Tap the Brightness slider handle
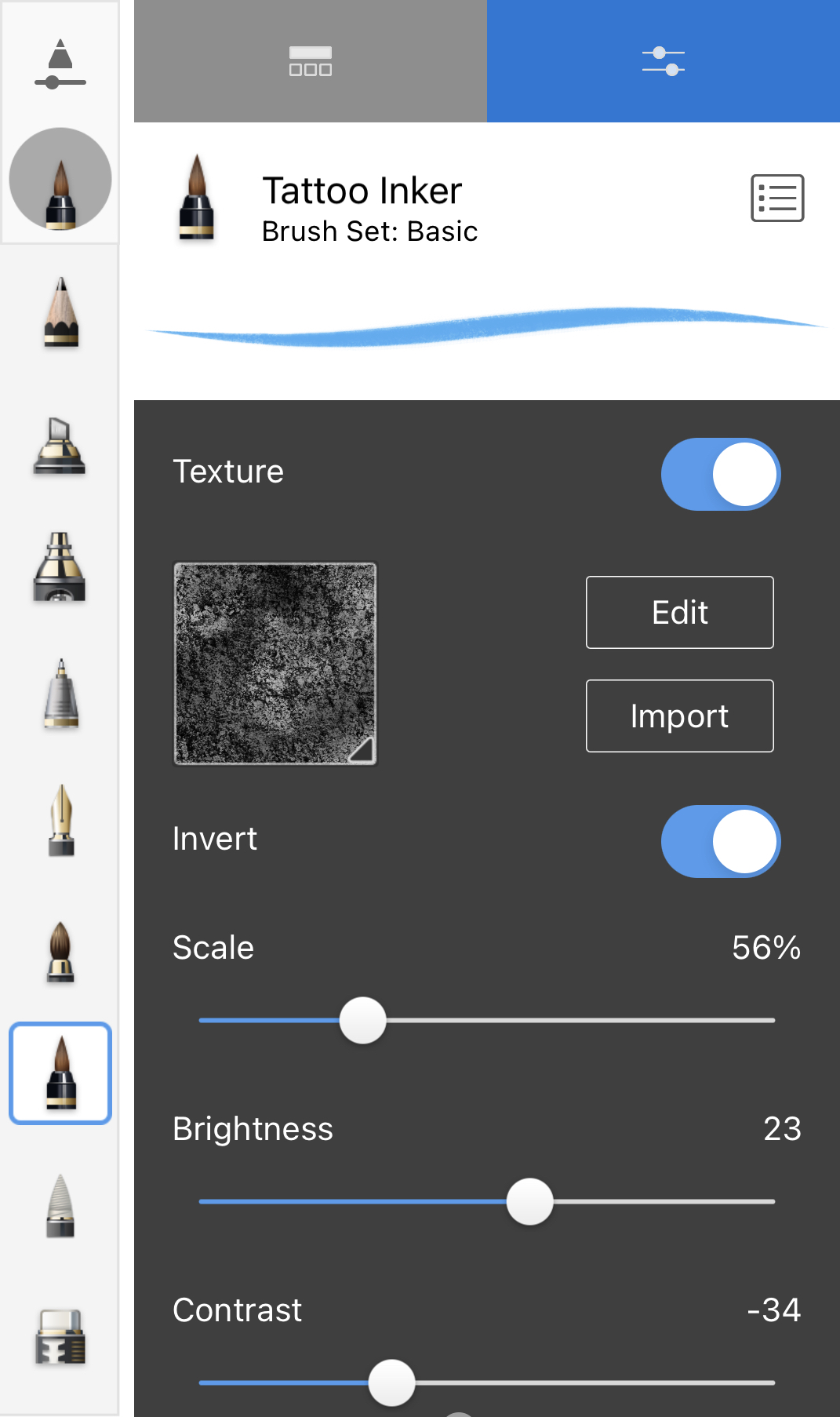This screenshot has width=840, height=1417. pyautogui.click(x=529, y=1201)
